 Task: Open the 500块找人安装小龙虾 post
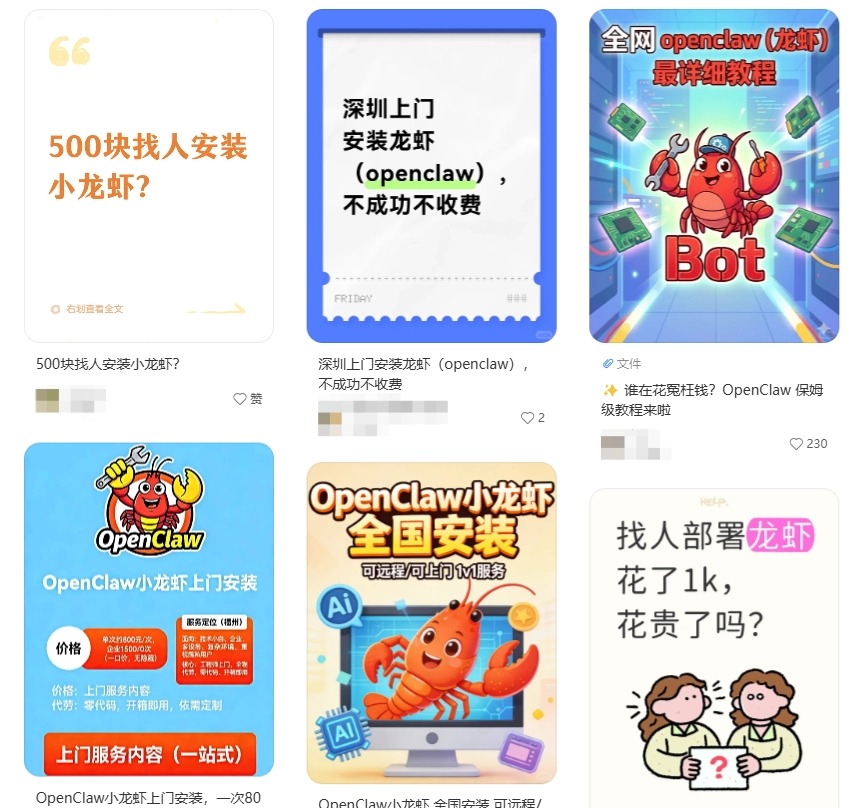148,176
